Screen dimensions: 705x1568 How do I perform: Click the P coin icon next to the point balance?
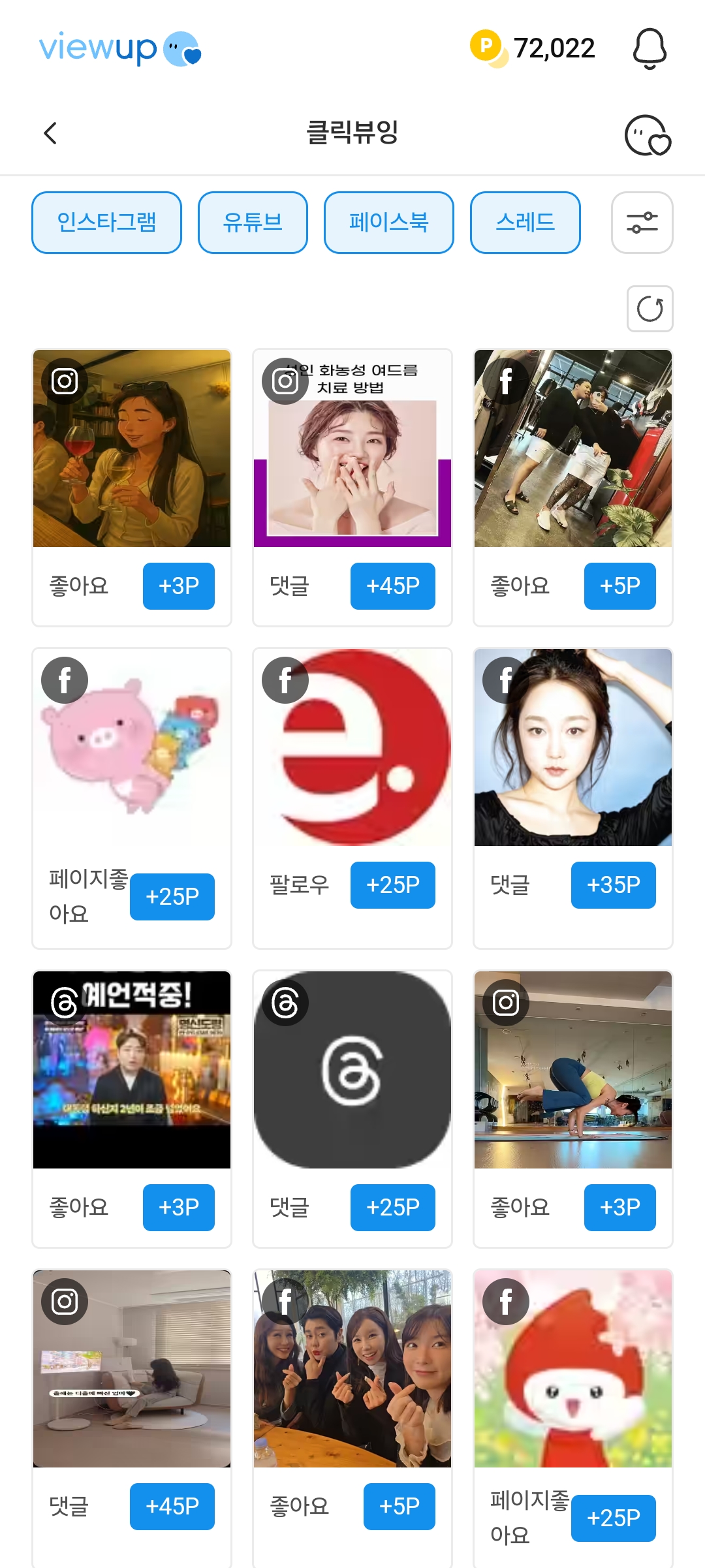[x=485, y=46]
